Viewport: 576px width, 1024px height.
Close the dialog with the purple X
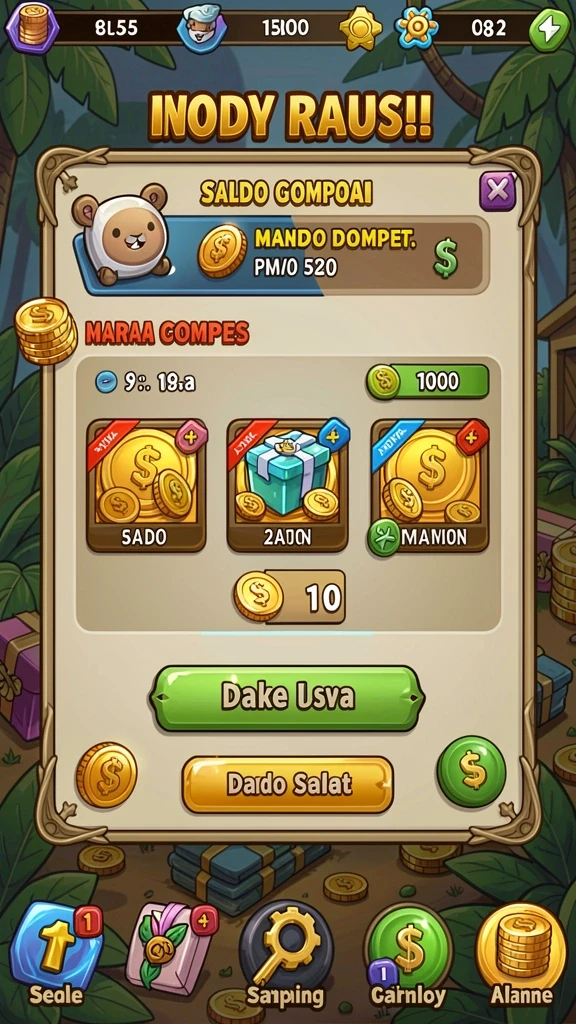click(498, 191)
